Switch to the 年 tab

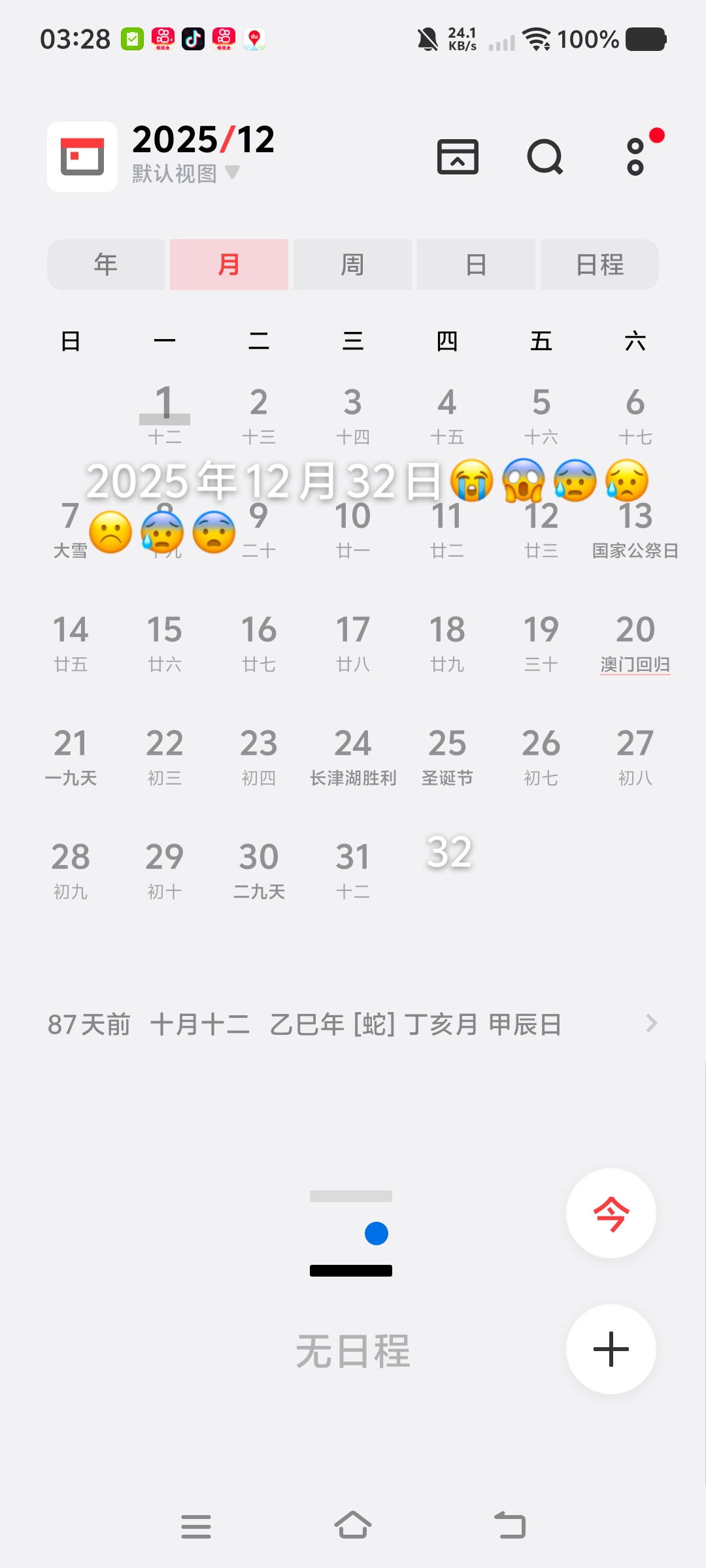[x=106, y=265]
